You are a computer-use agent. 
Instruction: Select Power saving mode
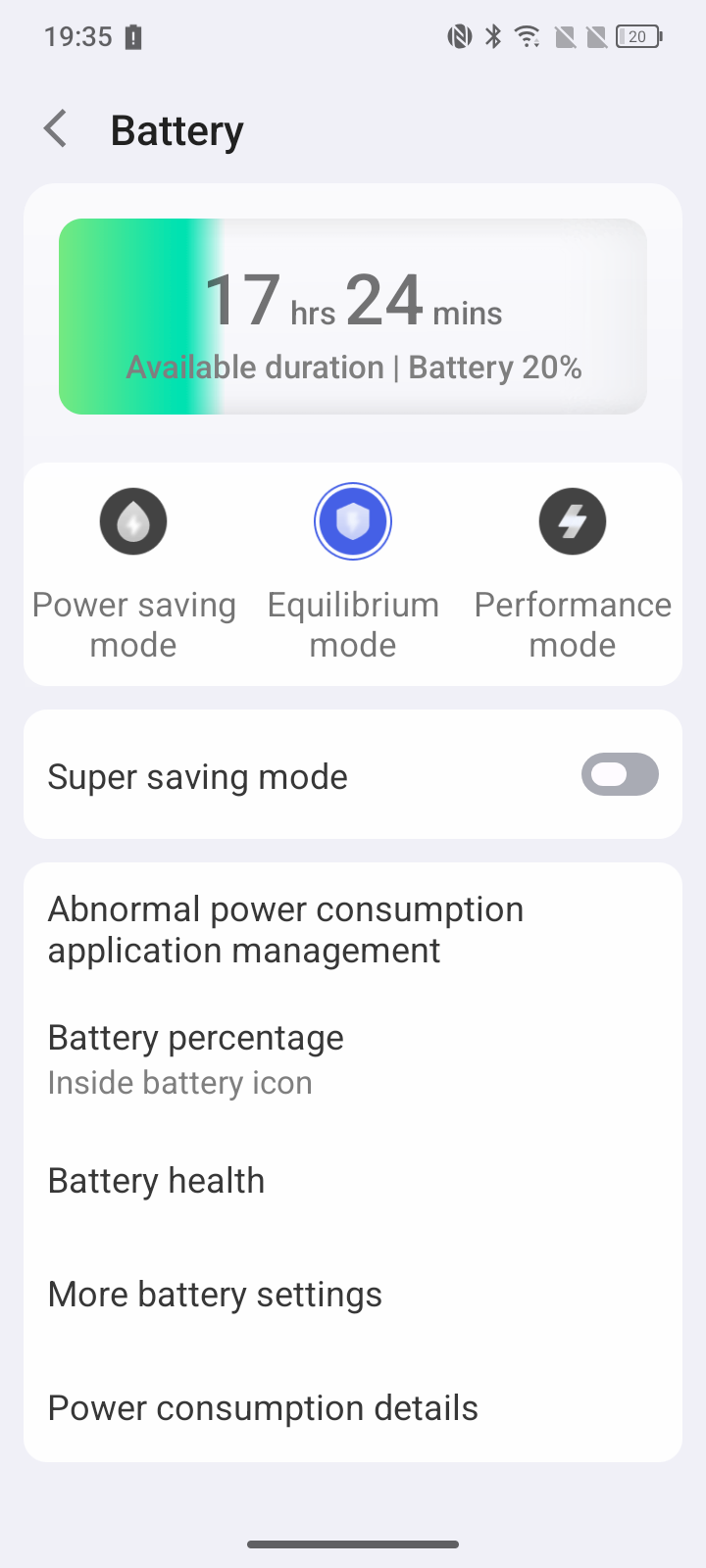133,521
